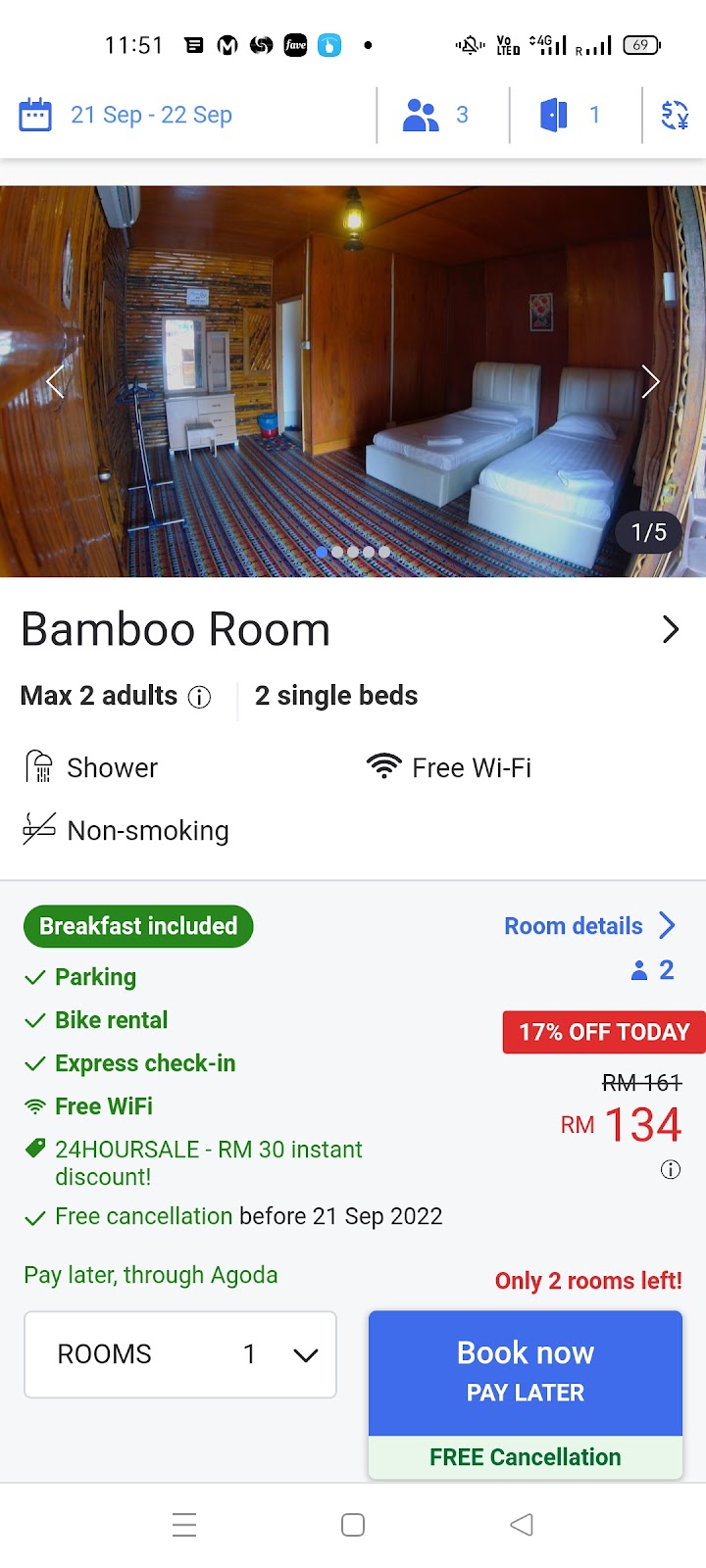Screen dimensions: 706x1568
Task: Change the 21 Sep - 22 Sep dates
Action: click(127, 116)
